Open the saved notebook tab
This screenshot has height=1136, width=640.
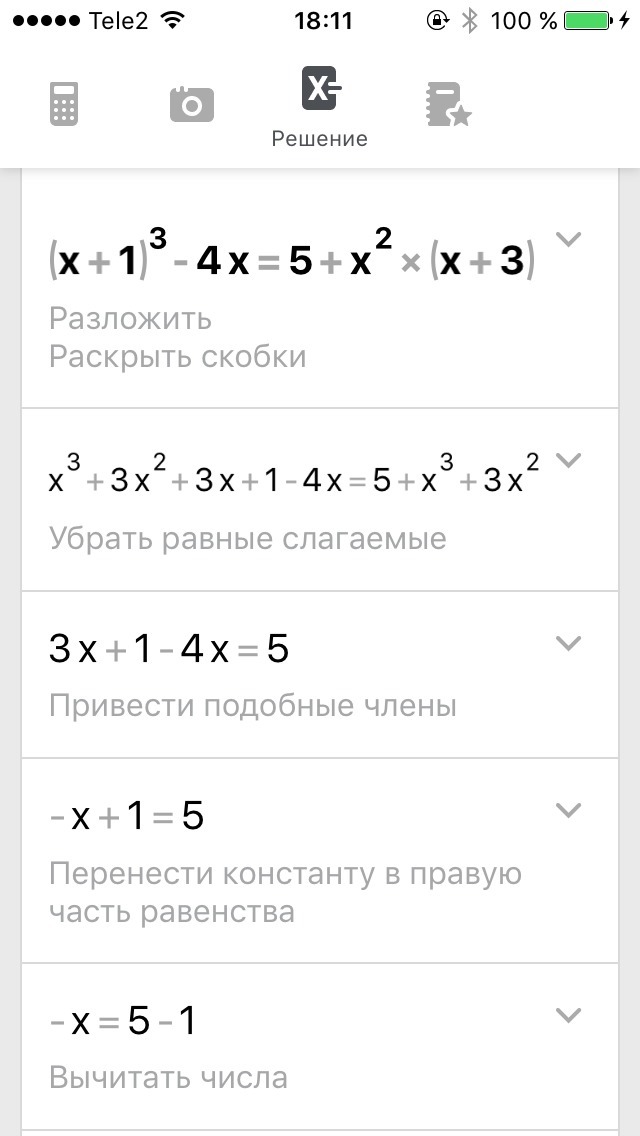click(447, 103)
